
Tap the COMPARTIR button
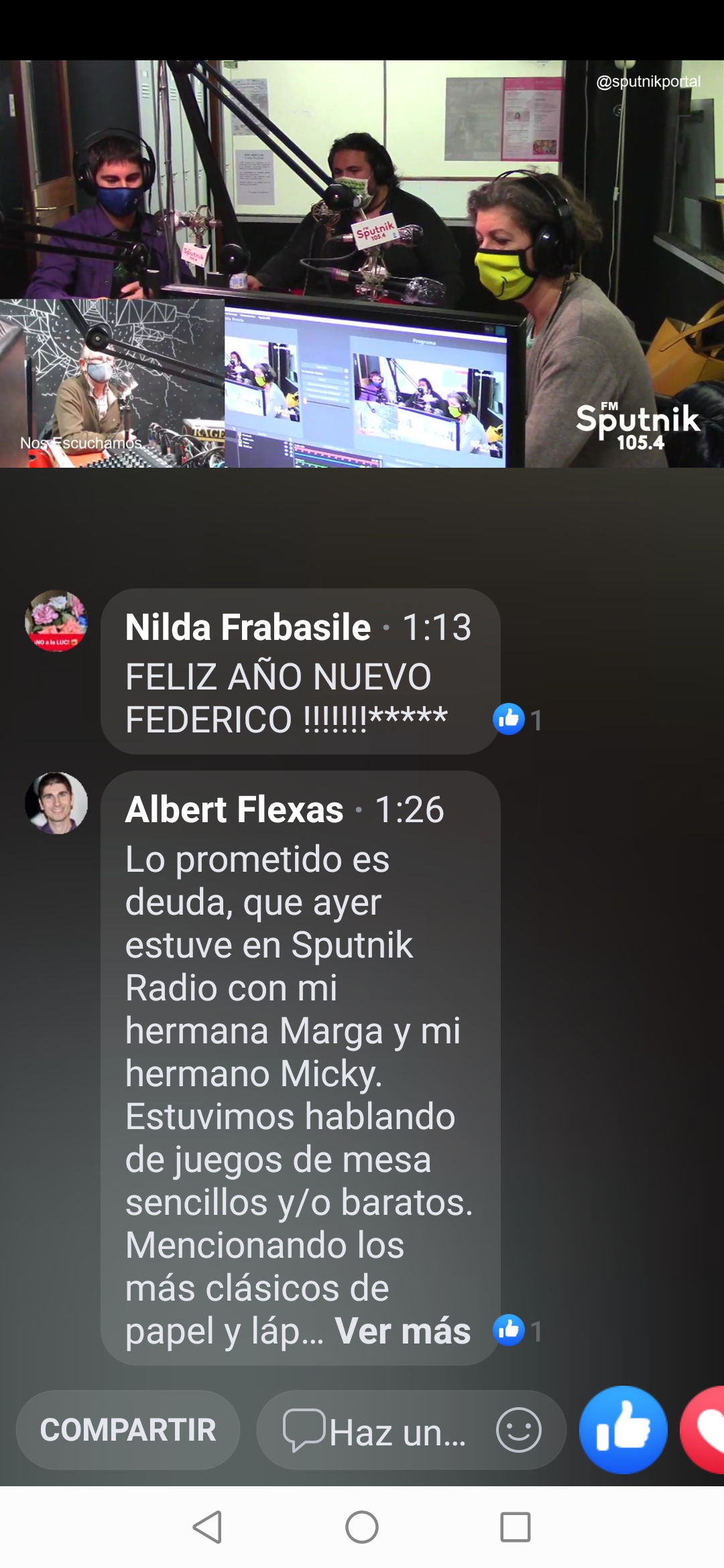click(128, 1430)
